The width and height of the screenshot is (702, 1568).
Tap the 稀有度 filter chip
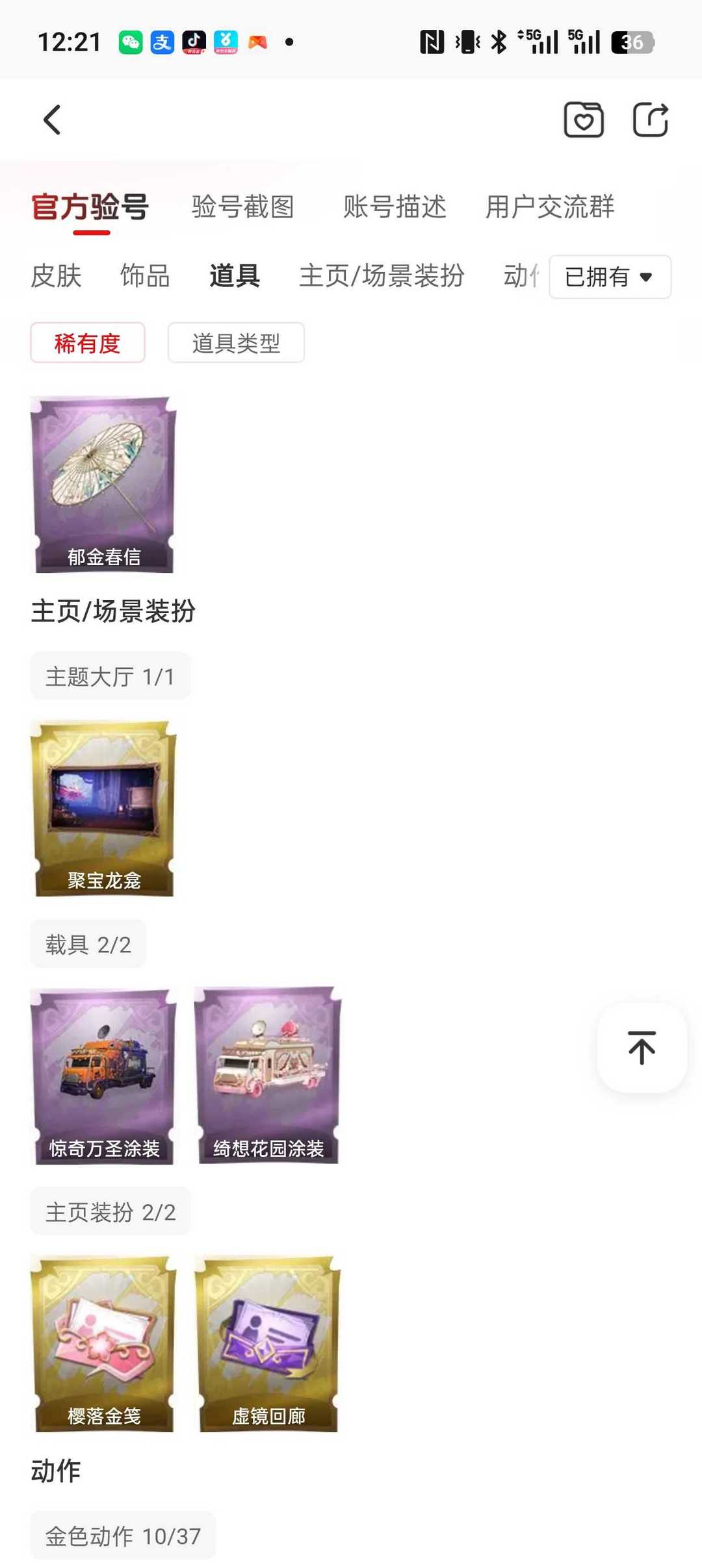pyautogui.click(x=88, y=343)
